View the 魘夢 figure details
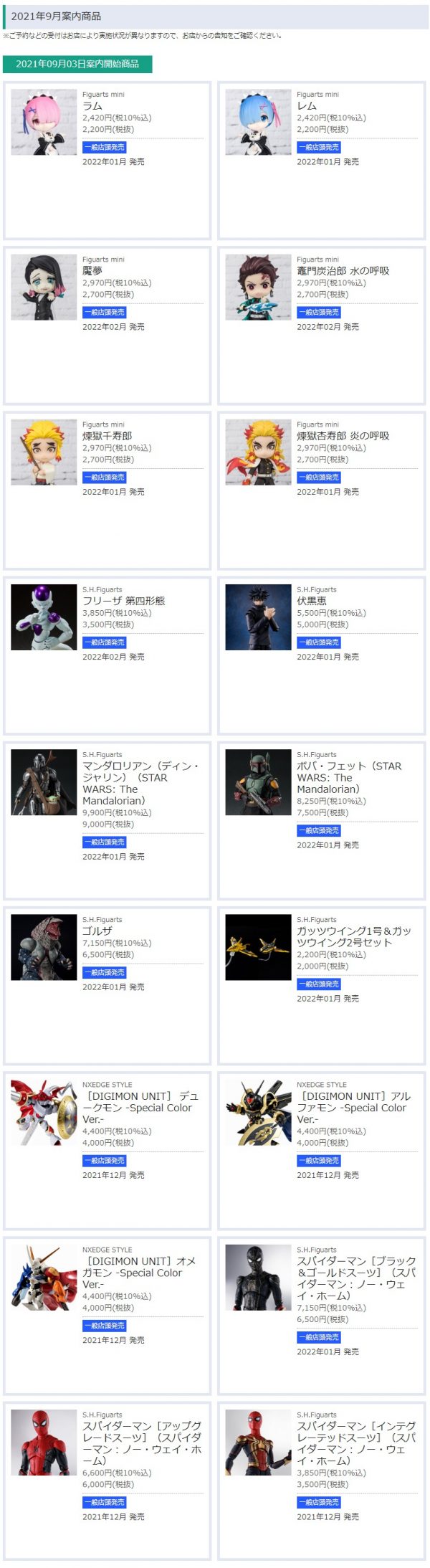This screenshot has height=1568, width=430. [107, 326]
